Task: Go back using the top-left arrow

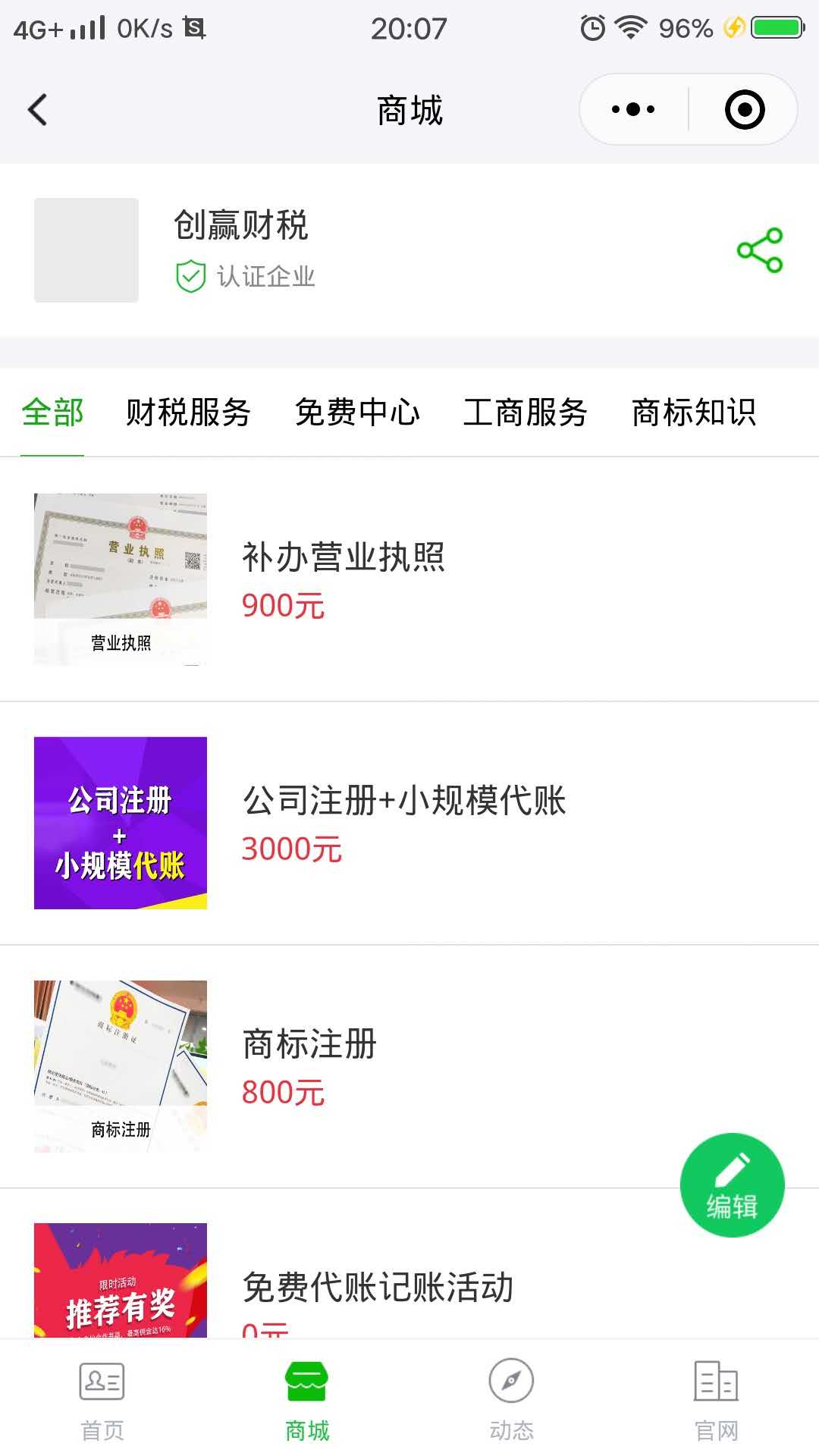Action: [x=38, y=110]
